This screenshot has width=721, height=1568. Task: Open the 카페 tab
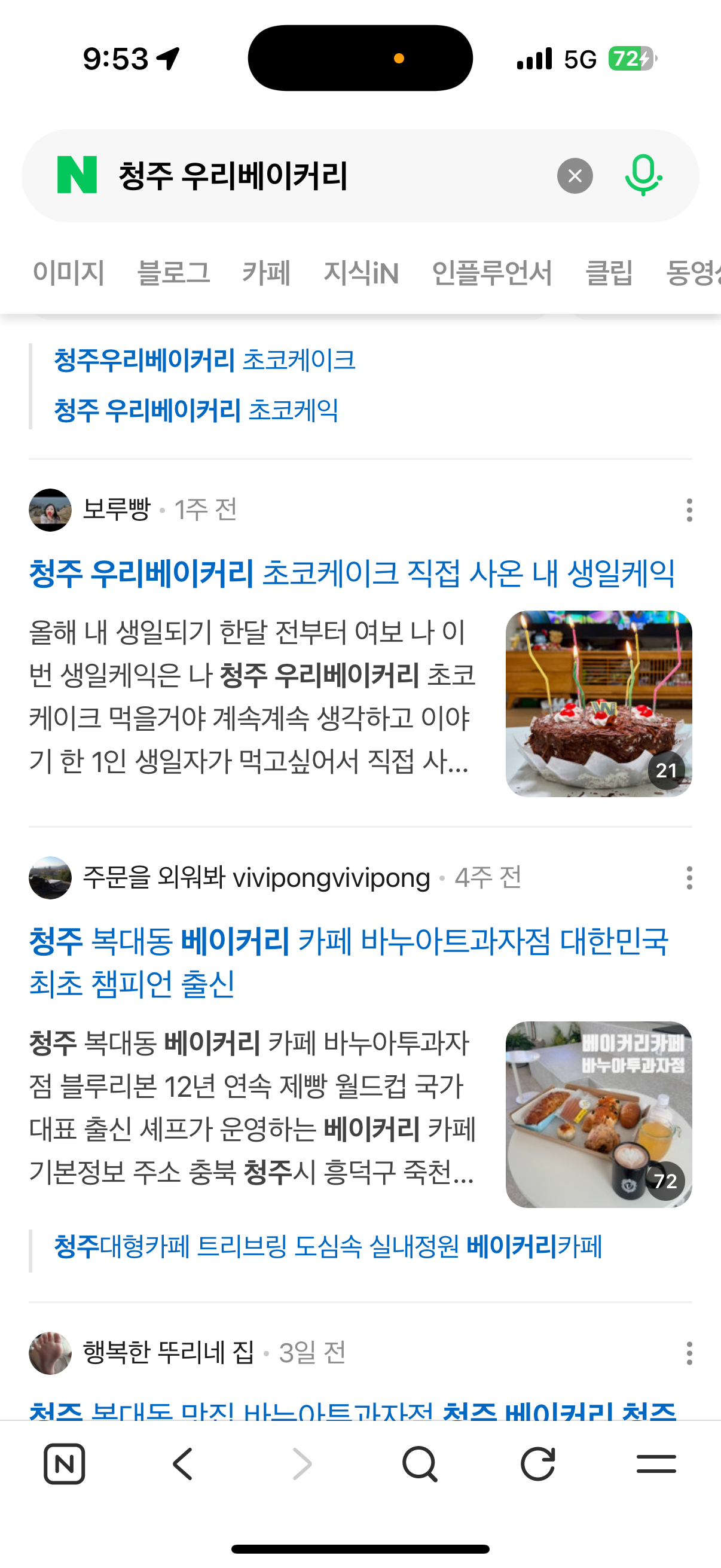267,272
